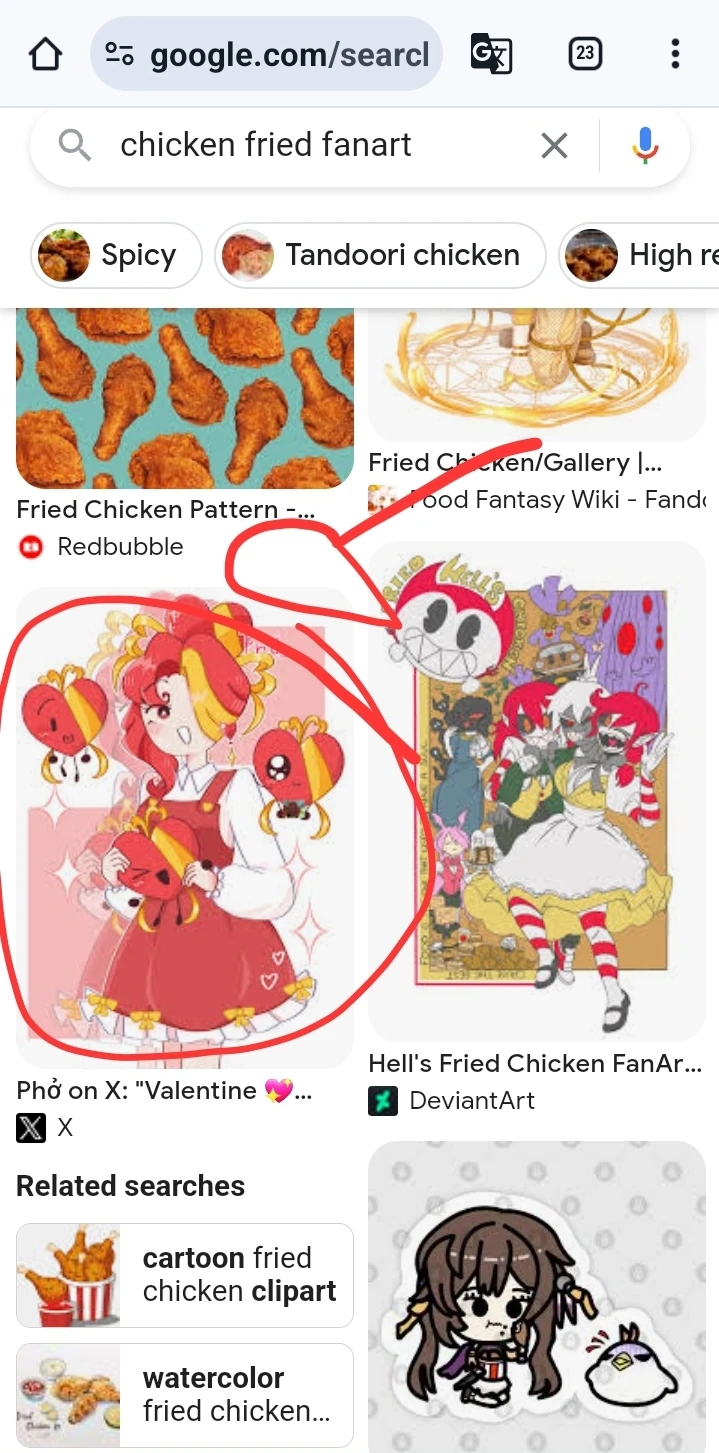Select the Spicy filter chip
This screenshot has width=719, height=1453.
tap(116, 256)
